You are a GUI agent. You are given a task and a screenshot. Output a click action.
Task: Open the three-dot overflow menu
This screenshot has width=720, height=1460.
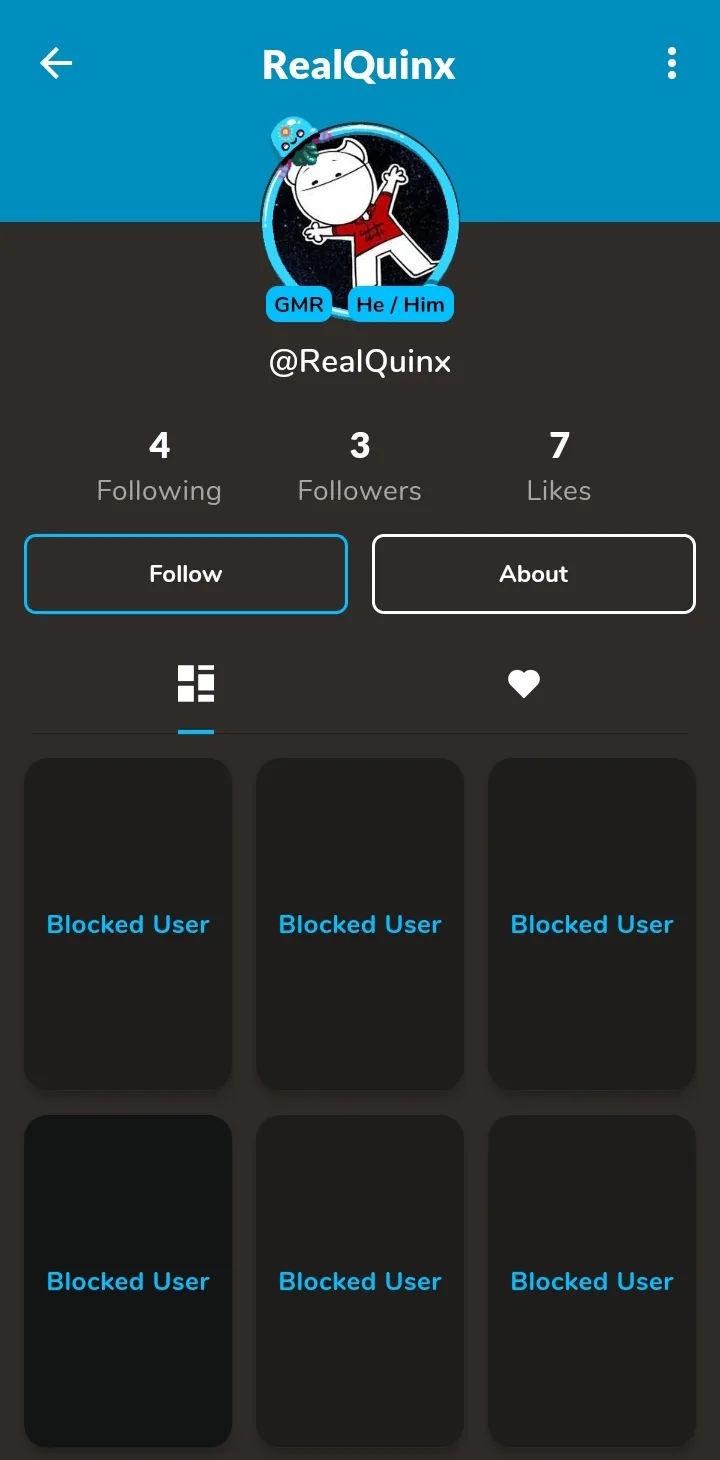pos(671,64)
